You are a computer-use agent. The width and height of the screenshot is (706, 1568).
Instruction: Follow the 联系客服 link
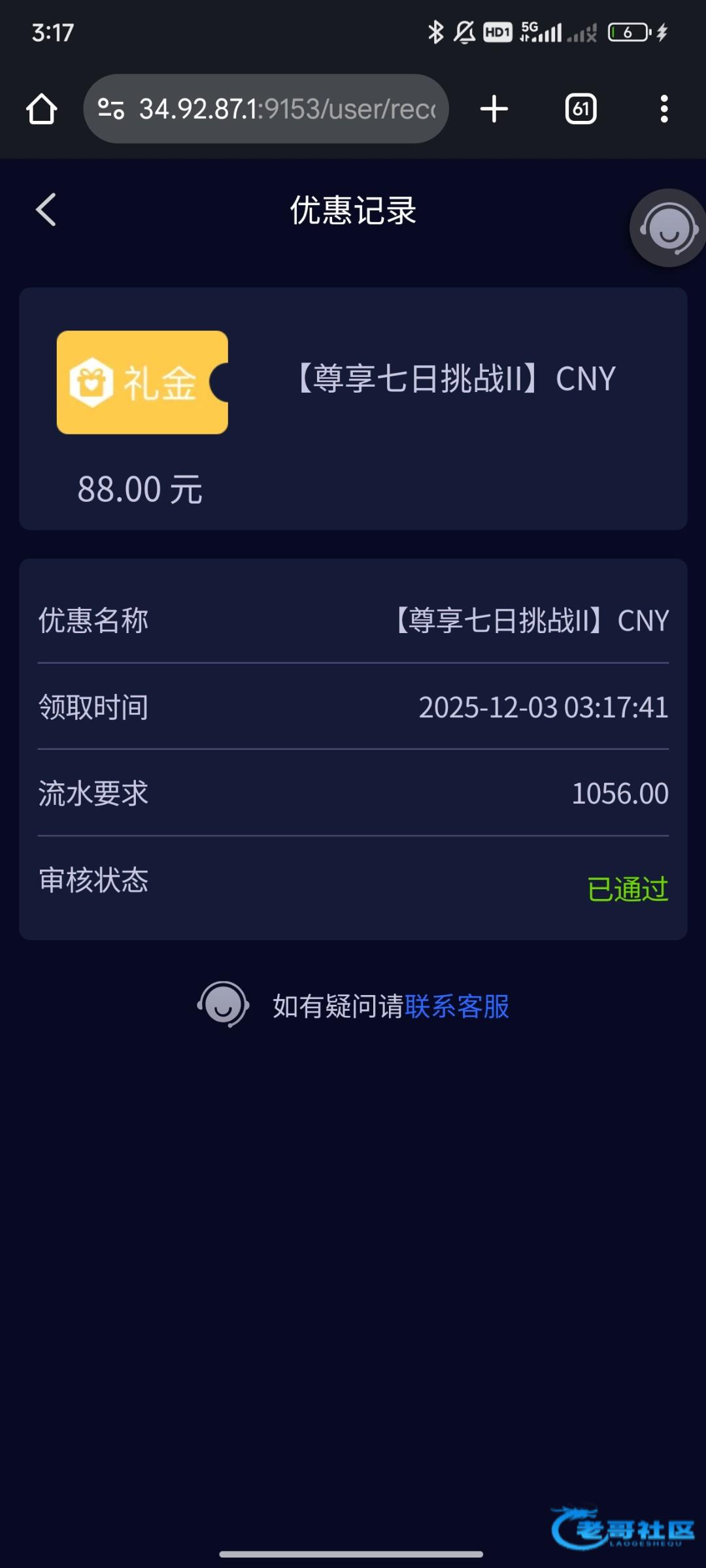pos(457,1006)
